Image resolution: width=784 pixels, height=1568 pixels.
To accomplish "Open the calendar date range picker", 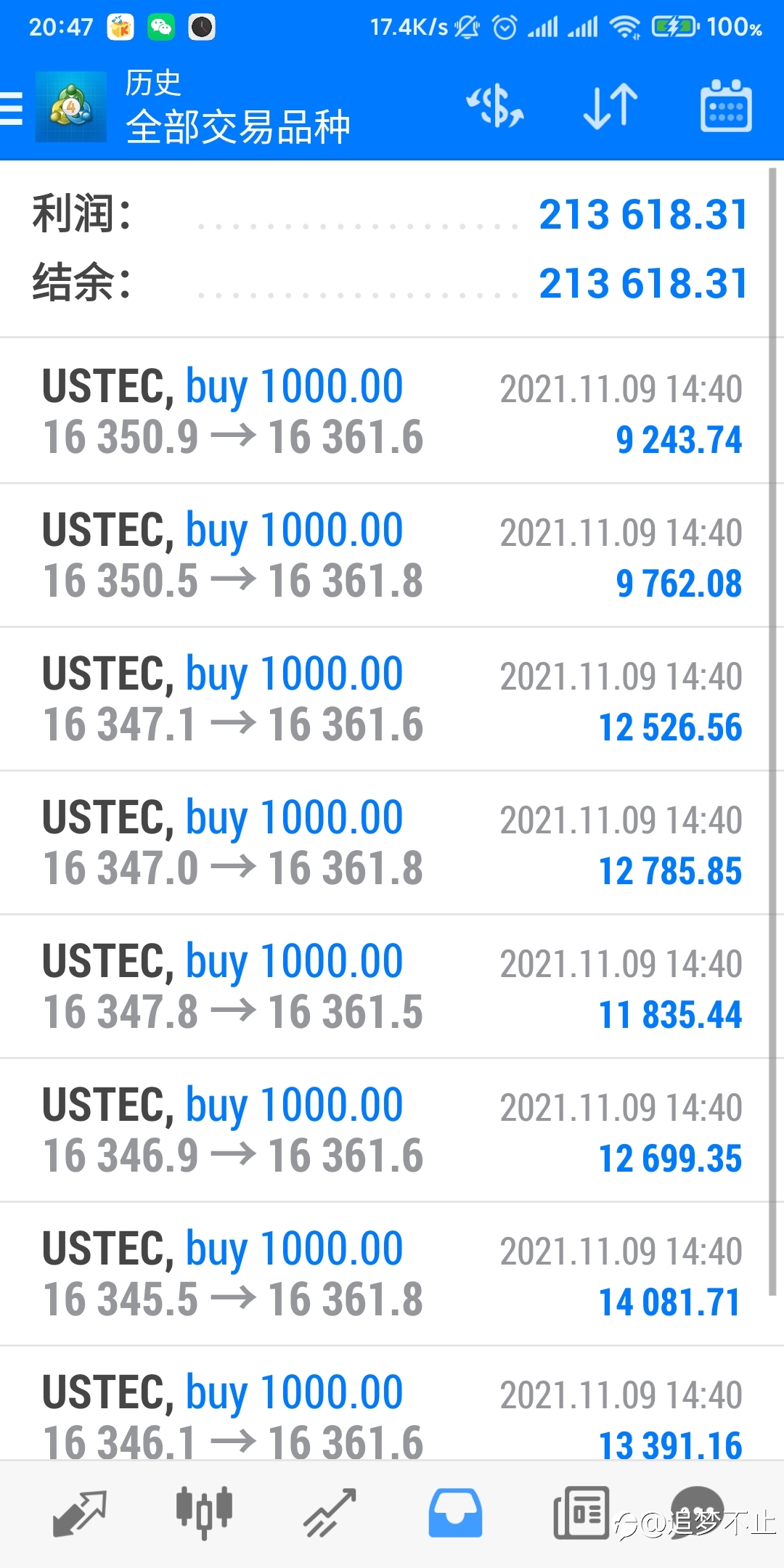I will pyautogui.click(x=726, y=107).
